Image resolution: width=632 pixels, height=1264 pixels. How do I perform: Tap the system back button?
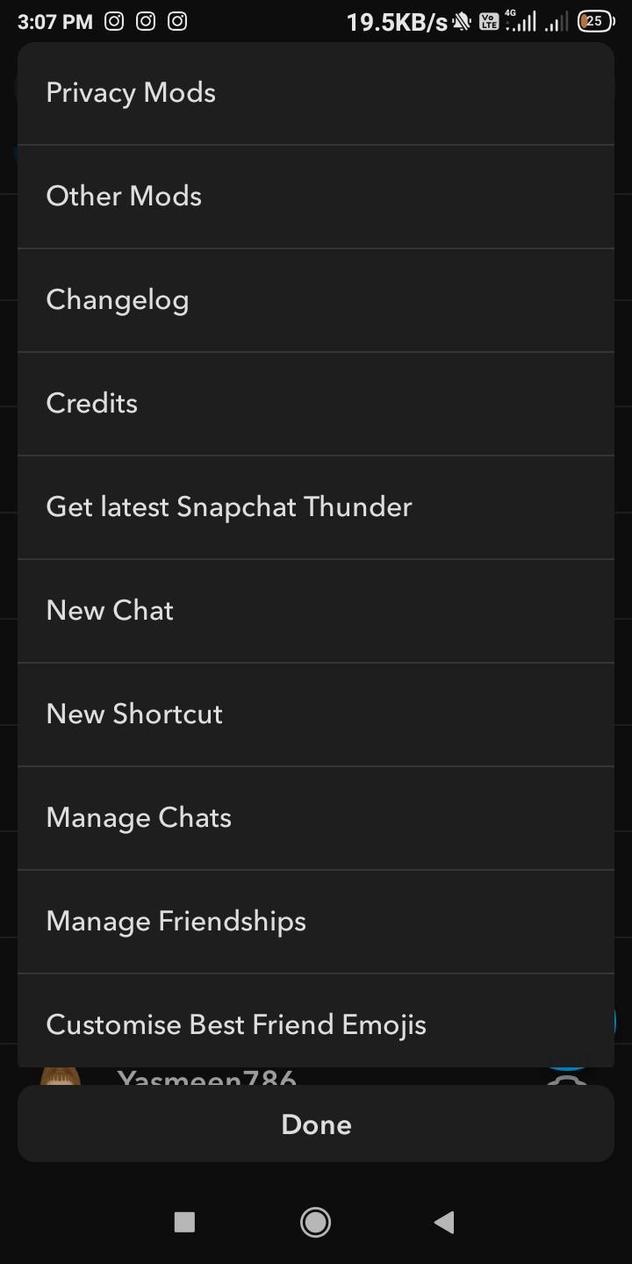(x=444, y=1221)
